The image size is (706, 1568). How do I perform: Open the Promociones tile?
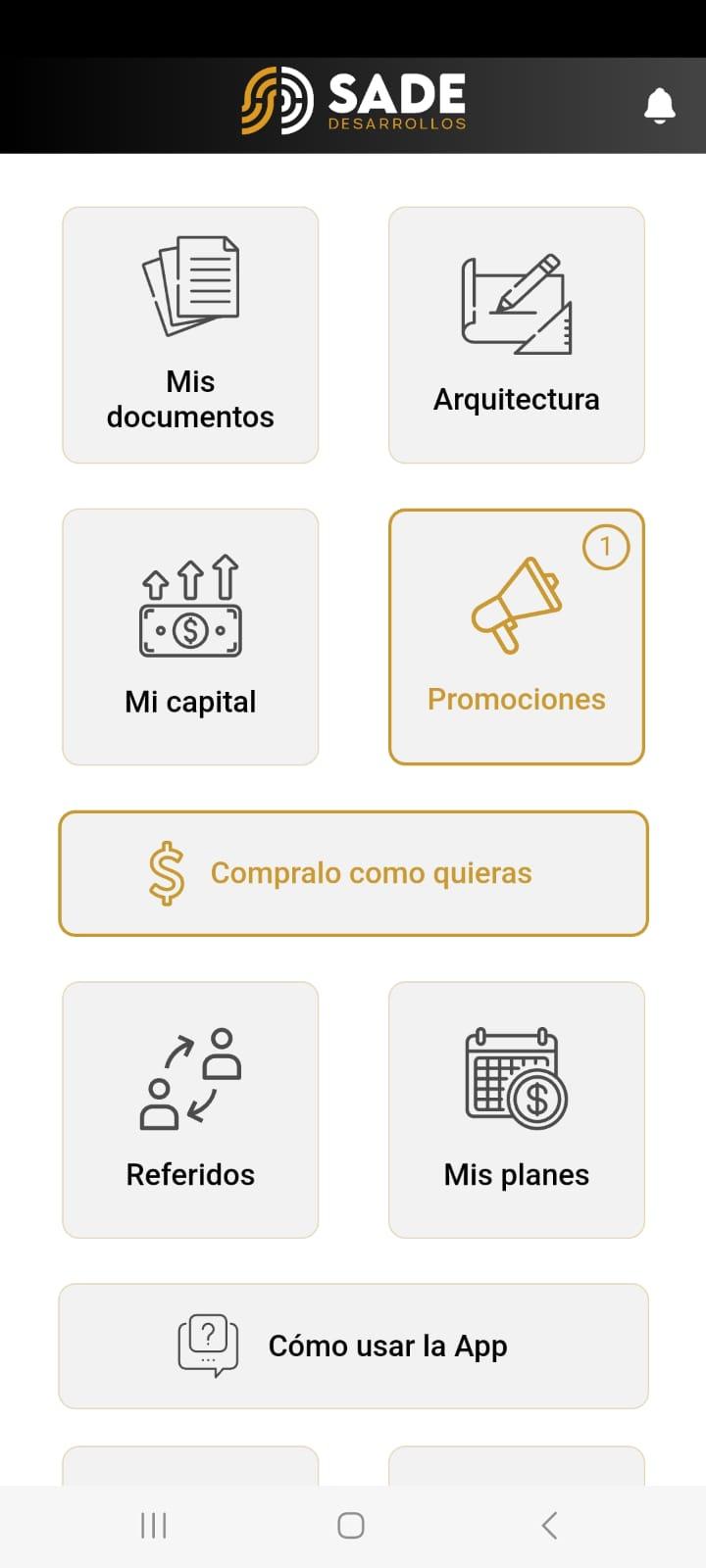tap(517, 637)
